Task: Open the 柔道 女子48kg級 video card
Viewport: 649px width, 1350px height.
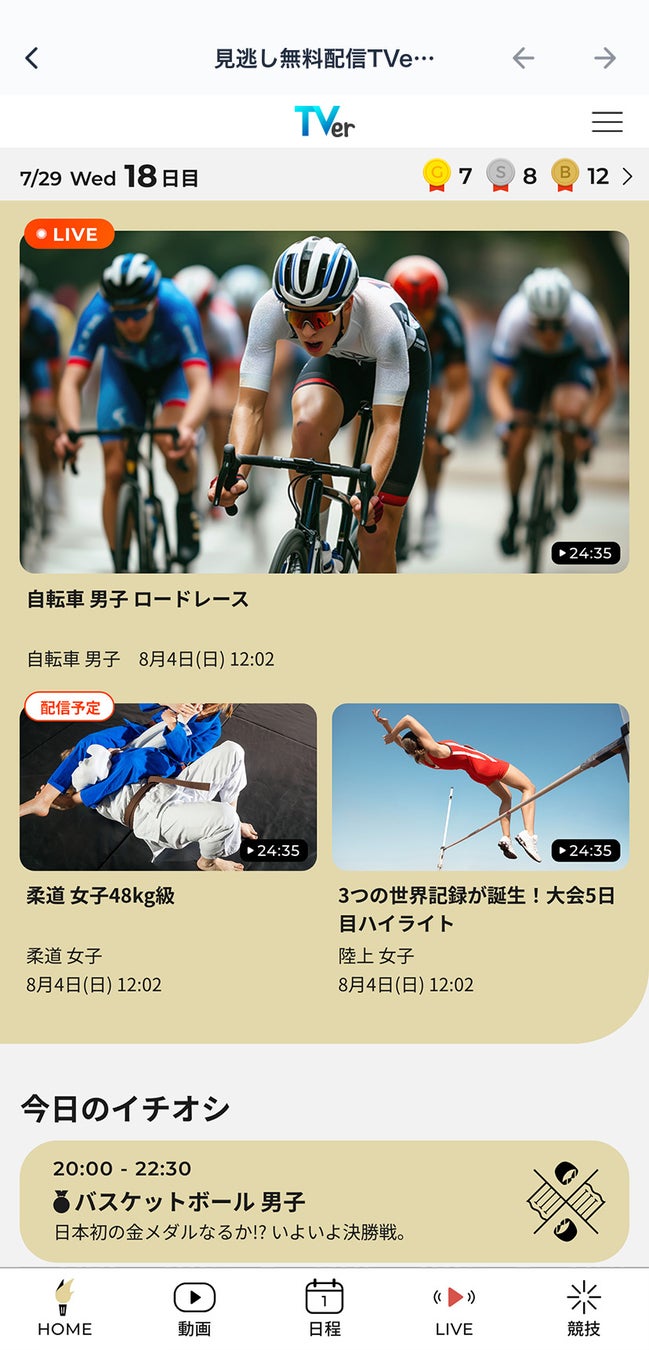Action: point(168,787)
